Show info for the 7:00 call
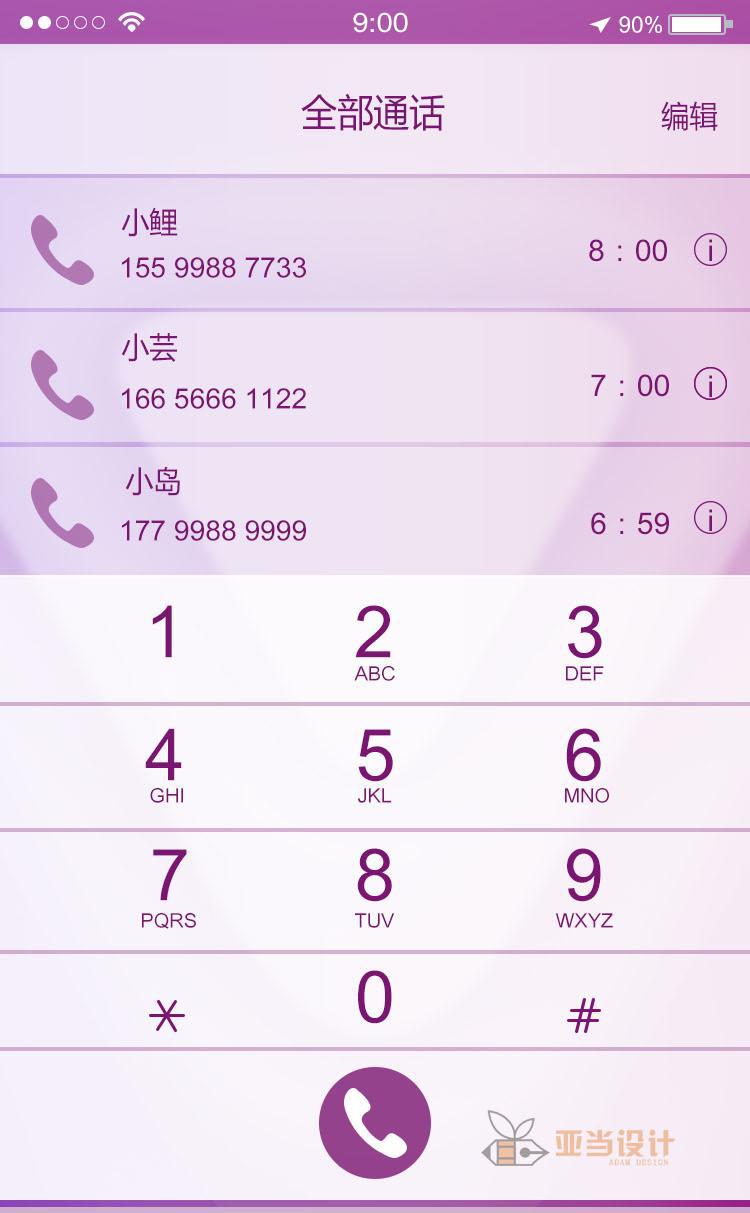The image size is (750, 1213). (x=710, y=384)
